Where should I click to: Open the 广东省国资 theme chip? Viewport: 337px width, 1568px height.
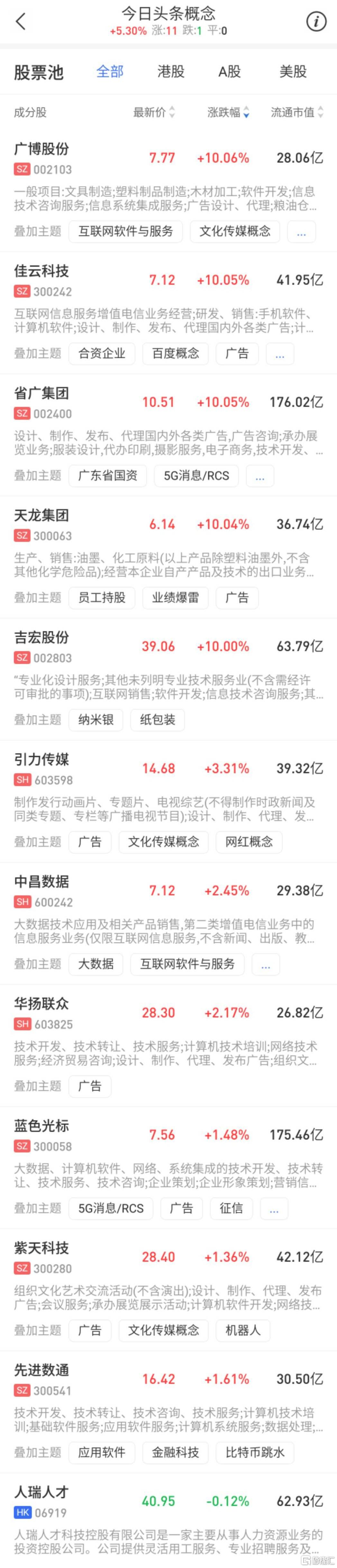(x=108, y=476)
